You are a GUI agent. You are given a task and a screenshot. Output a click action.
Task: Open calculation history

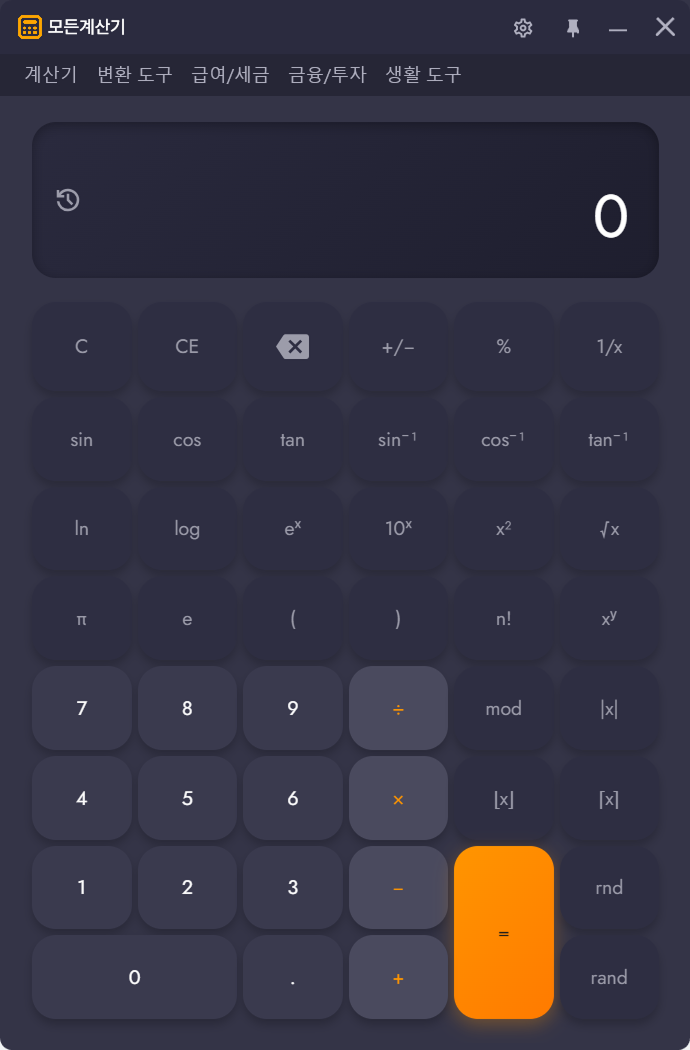click(x=68, y=200)
